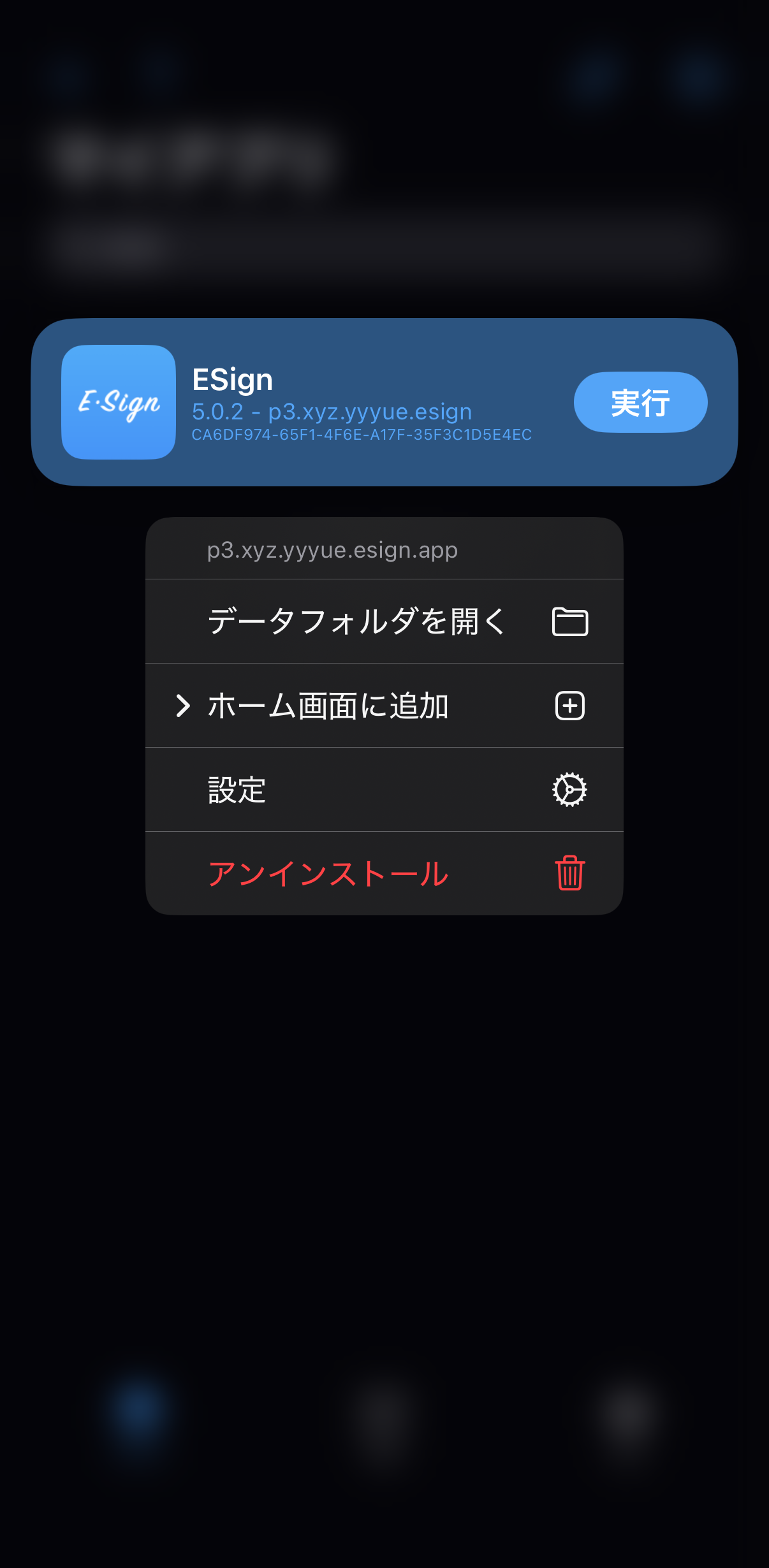This screenshot has width=769, height=1568.
Task: Click the plus-square icon for ホーム画面に追加
Action: 569,706
